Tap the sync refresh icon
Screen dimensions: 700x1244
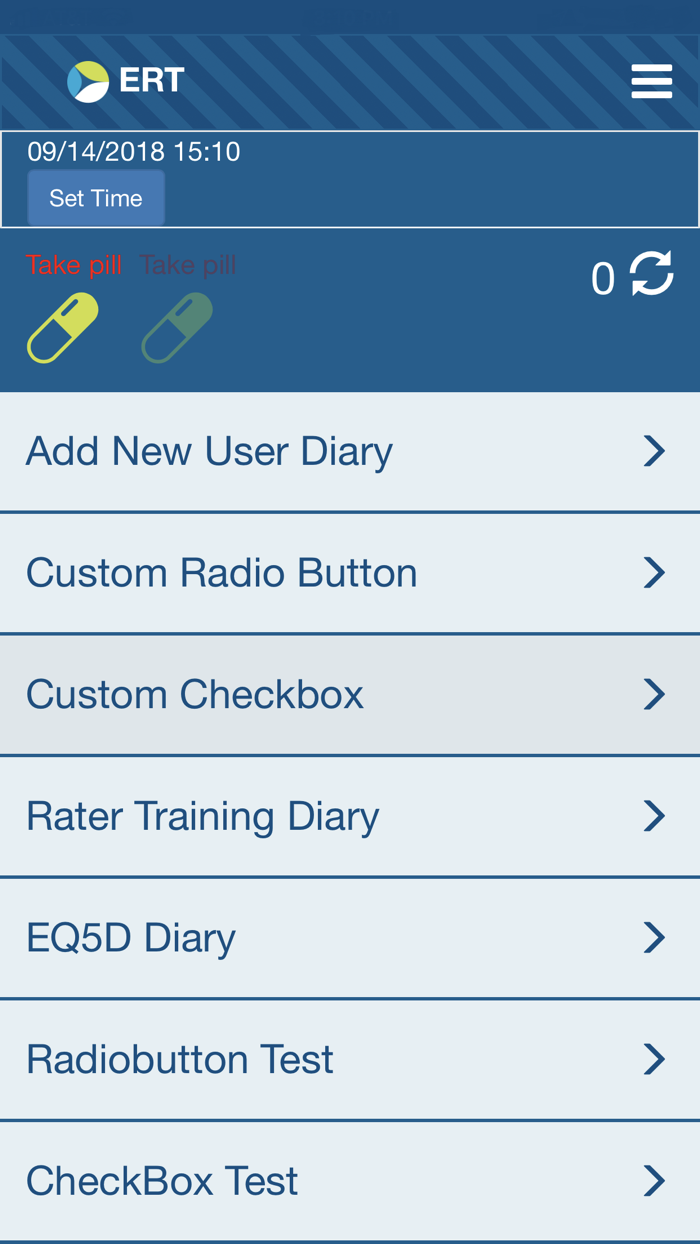(x=651, y=274)
